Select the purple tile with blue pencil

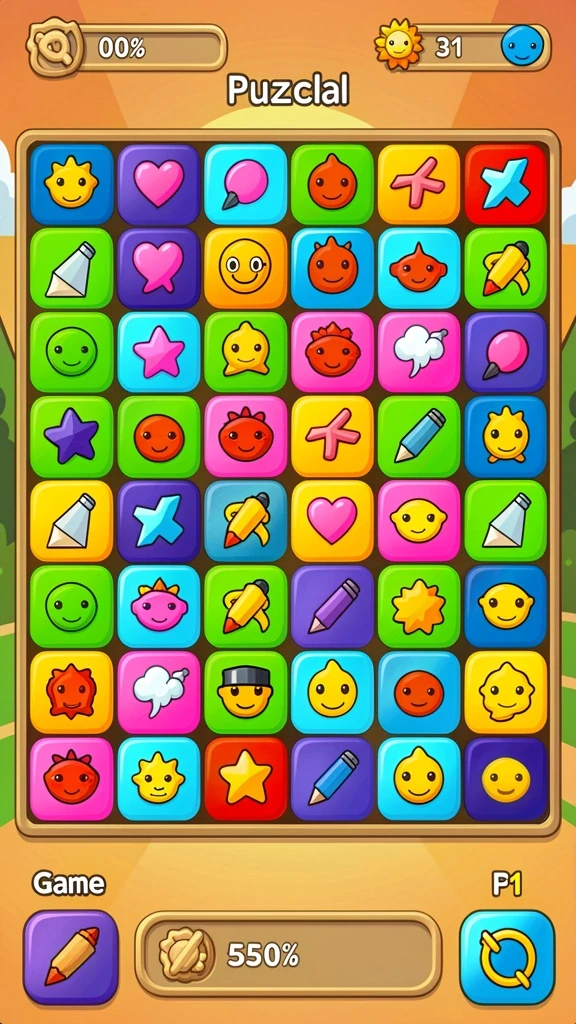click(x=332, y=778)
